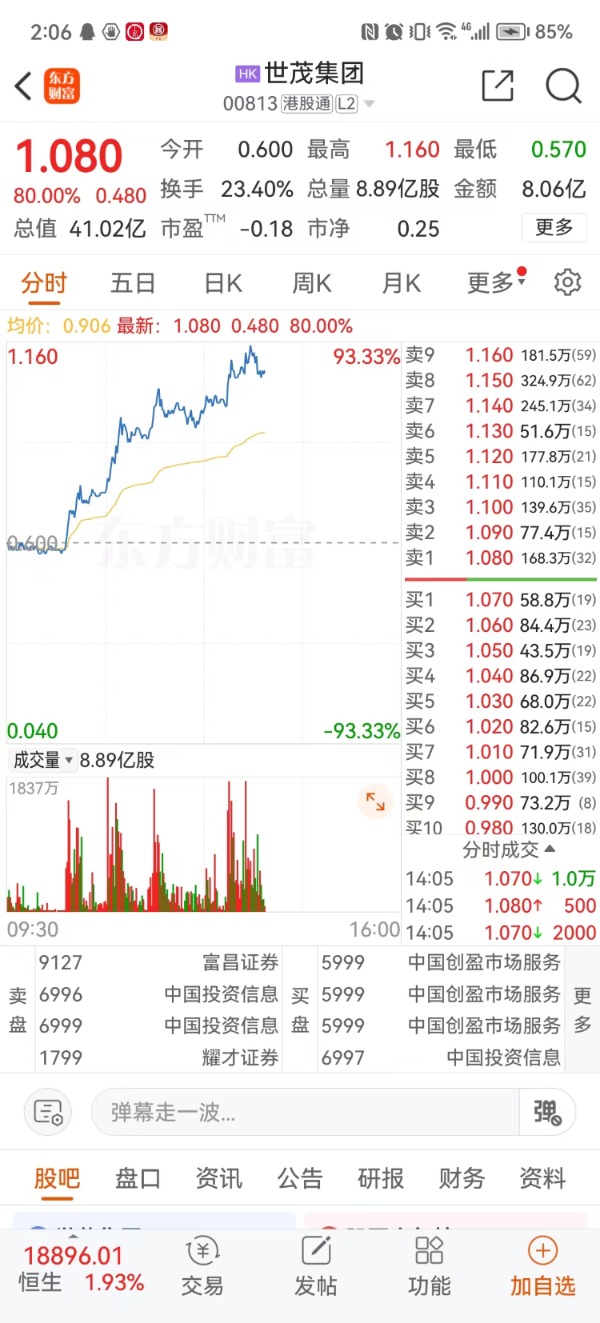Tap 更多 button beside 金额
The height and width of the screenshot is (1323, 600).
pos(554,227)
